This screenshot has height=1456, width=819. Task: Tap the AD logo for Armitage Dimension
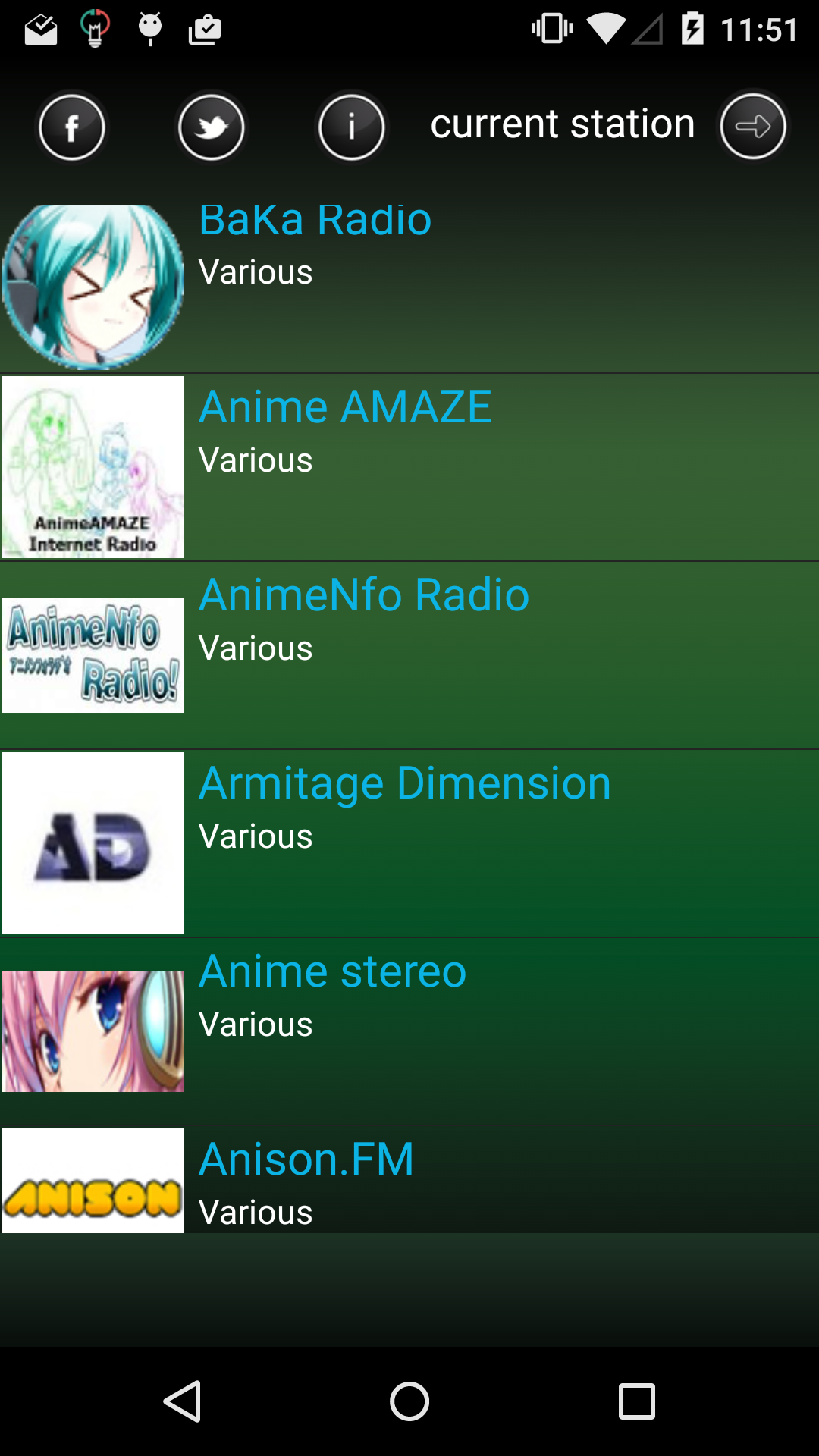click(x=93, y=842)
